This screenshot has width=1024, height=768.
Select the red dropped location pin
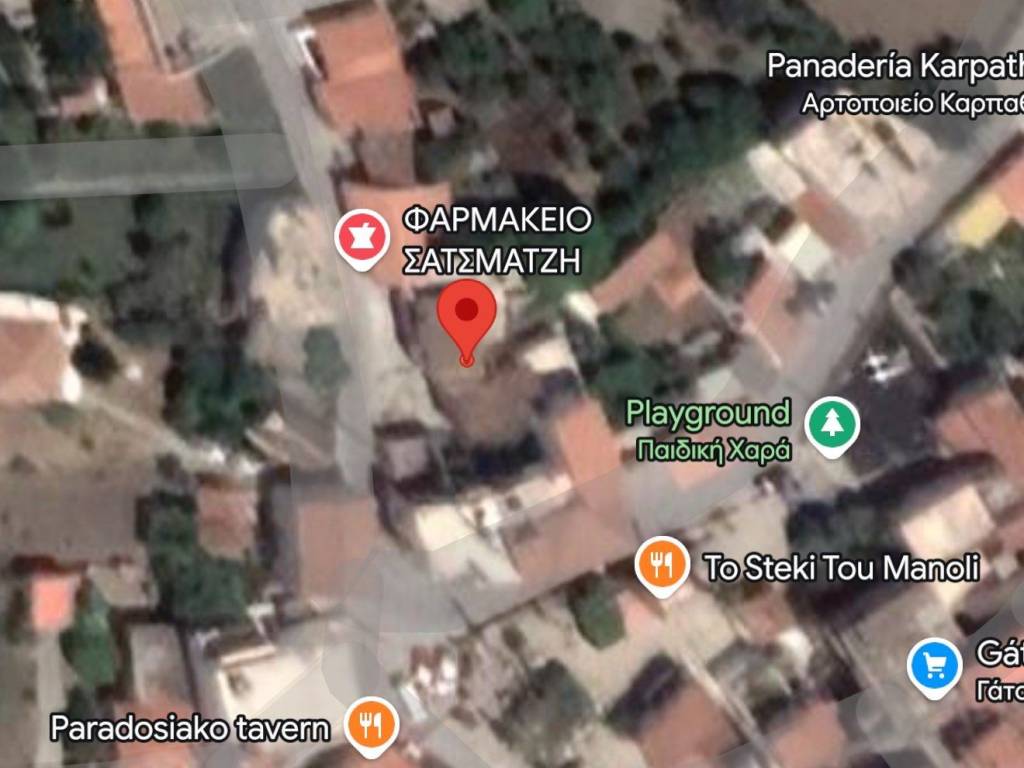[x=467, y=313]
